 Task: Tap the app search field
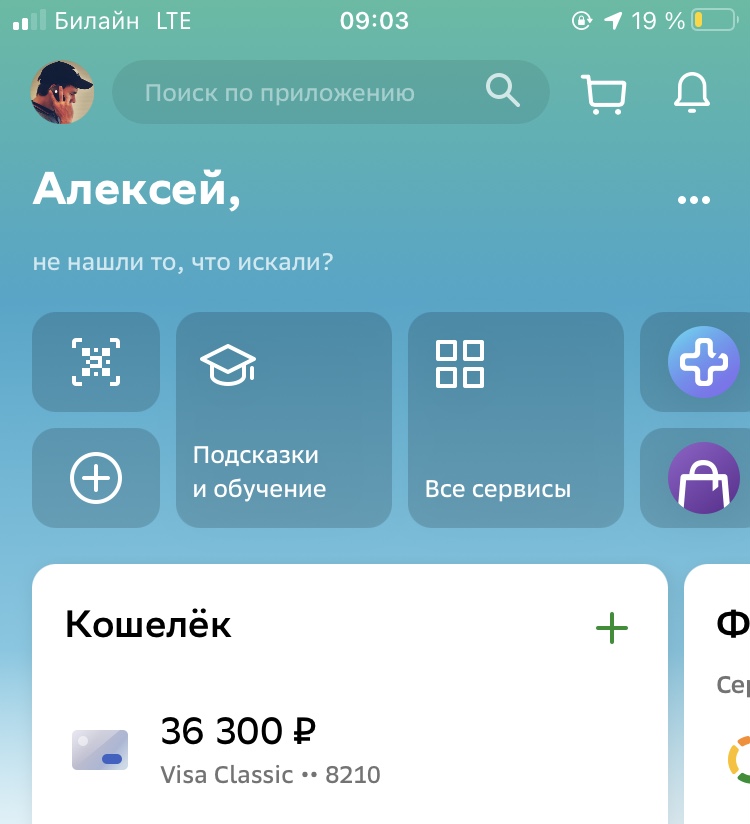330,93
